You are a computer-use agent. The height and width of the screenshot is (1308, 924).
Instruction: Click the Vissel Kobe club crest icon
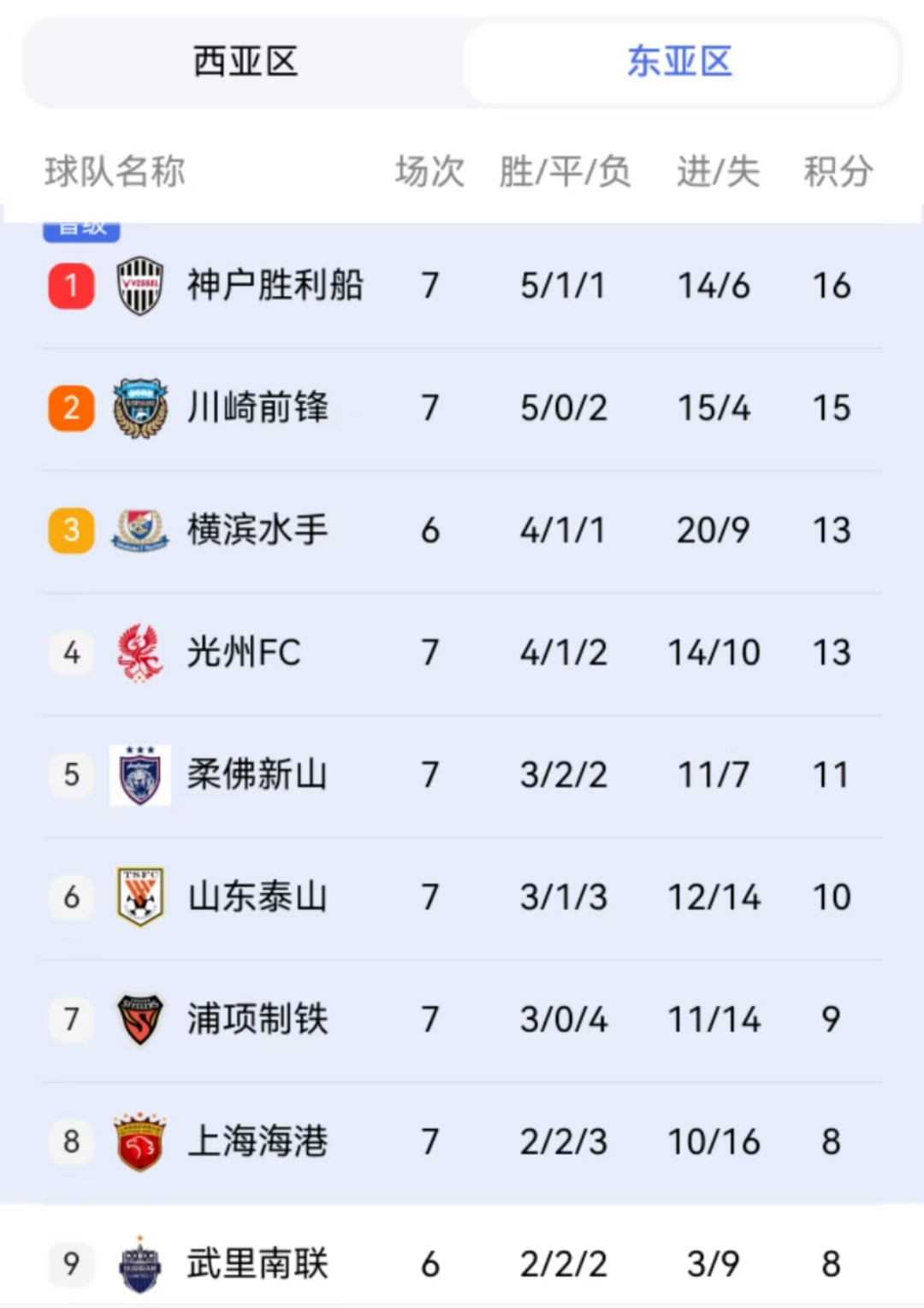coord(139,286)
